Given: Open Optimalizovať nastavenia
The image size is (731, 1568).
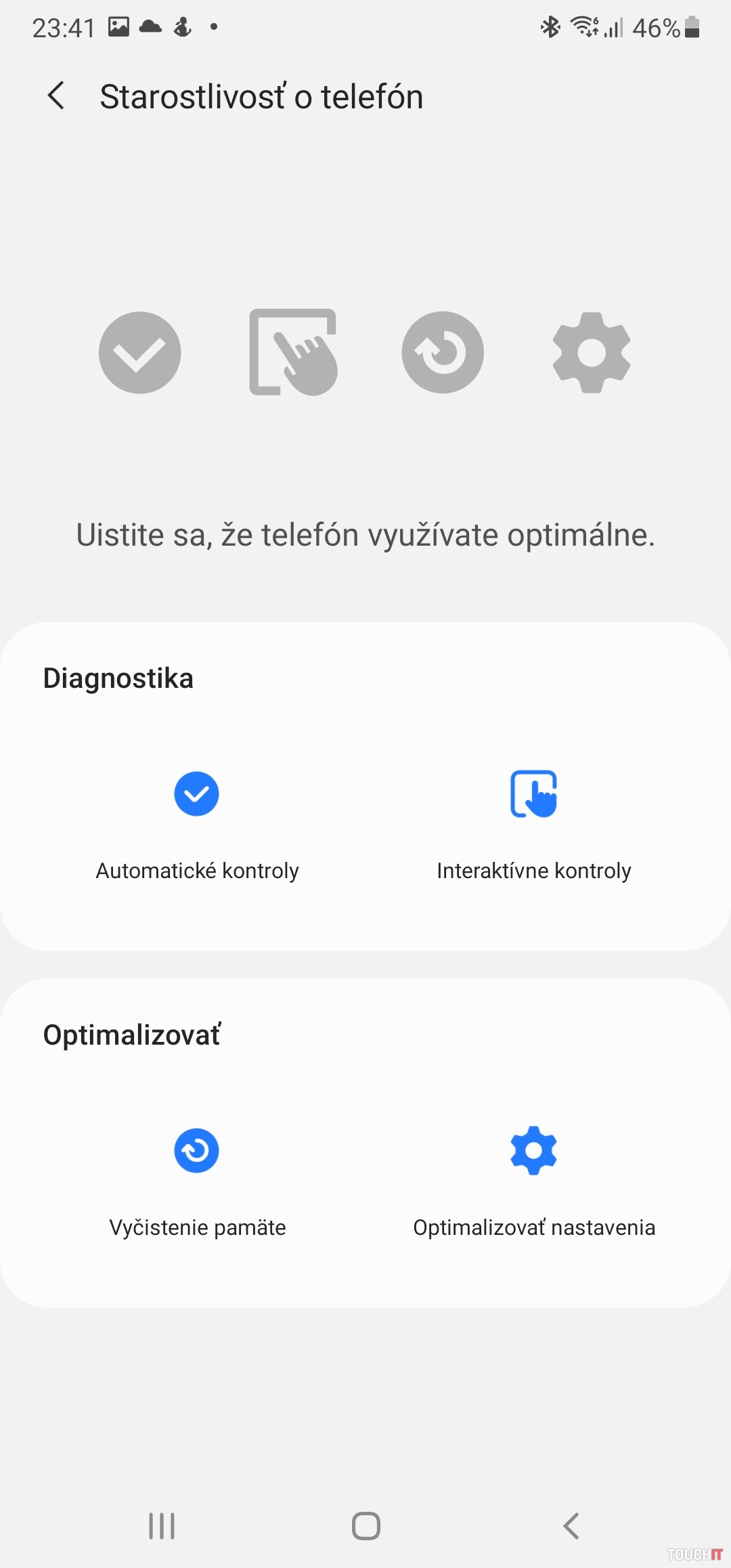Looking at the screenshot, I should [x=533, y=1179].
